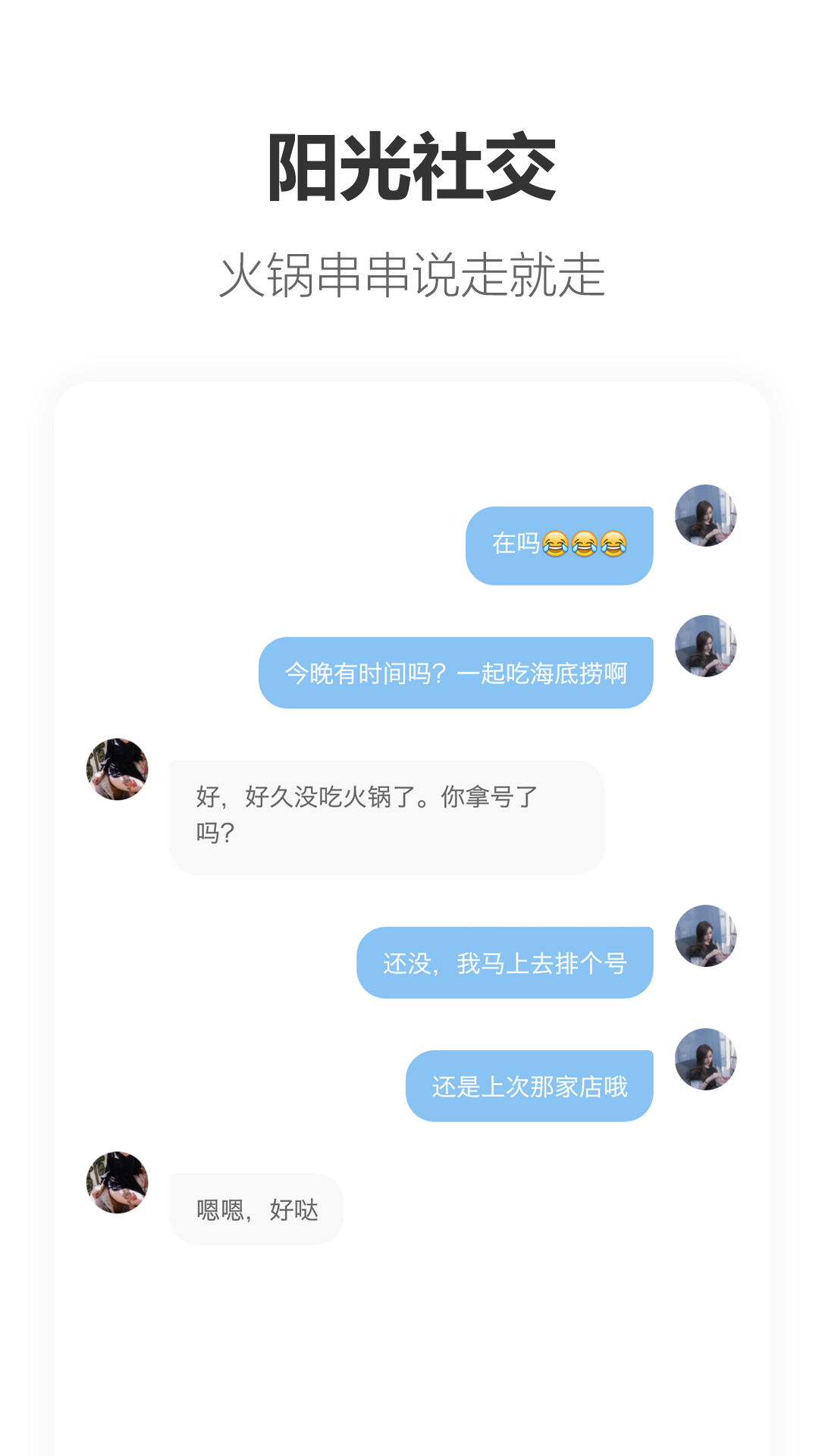Viewport: 819px width, 1456px height.
Task: Select the 嗯嗯，好哒 reply bubble
Action: [x=256, y=1209]
